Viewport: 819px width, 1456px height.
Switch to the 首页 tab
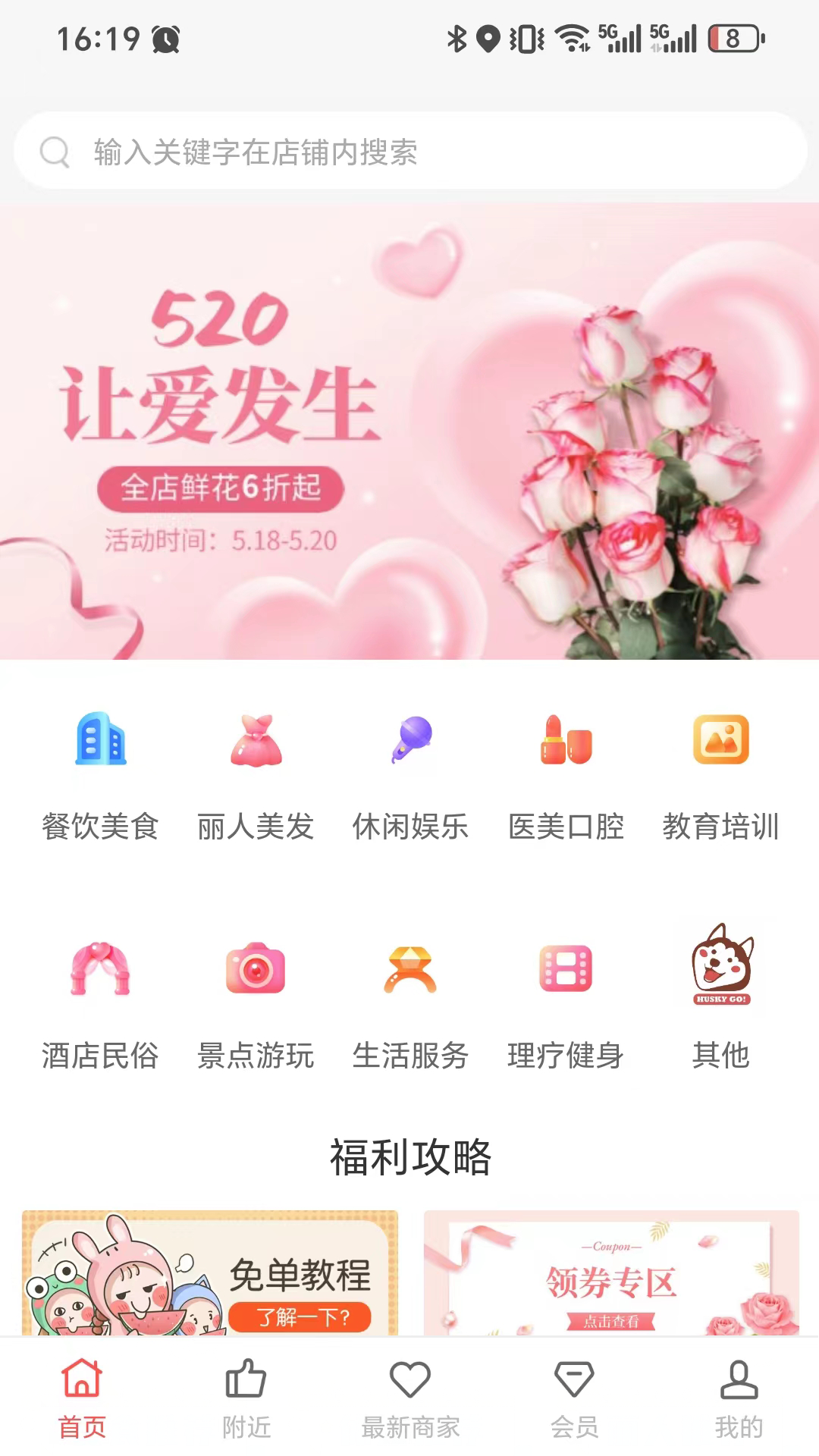82,1399
